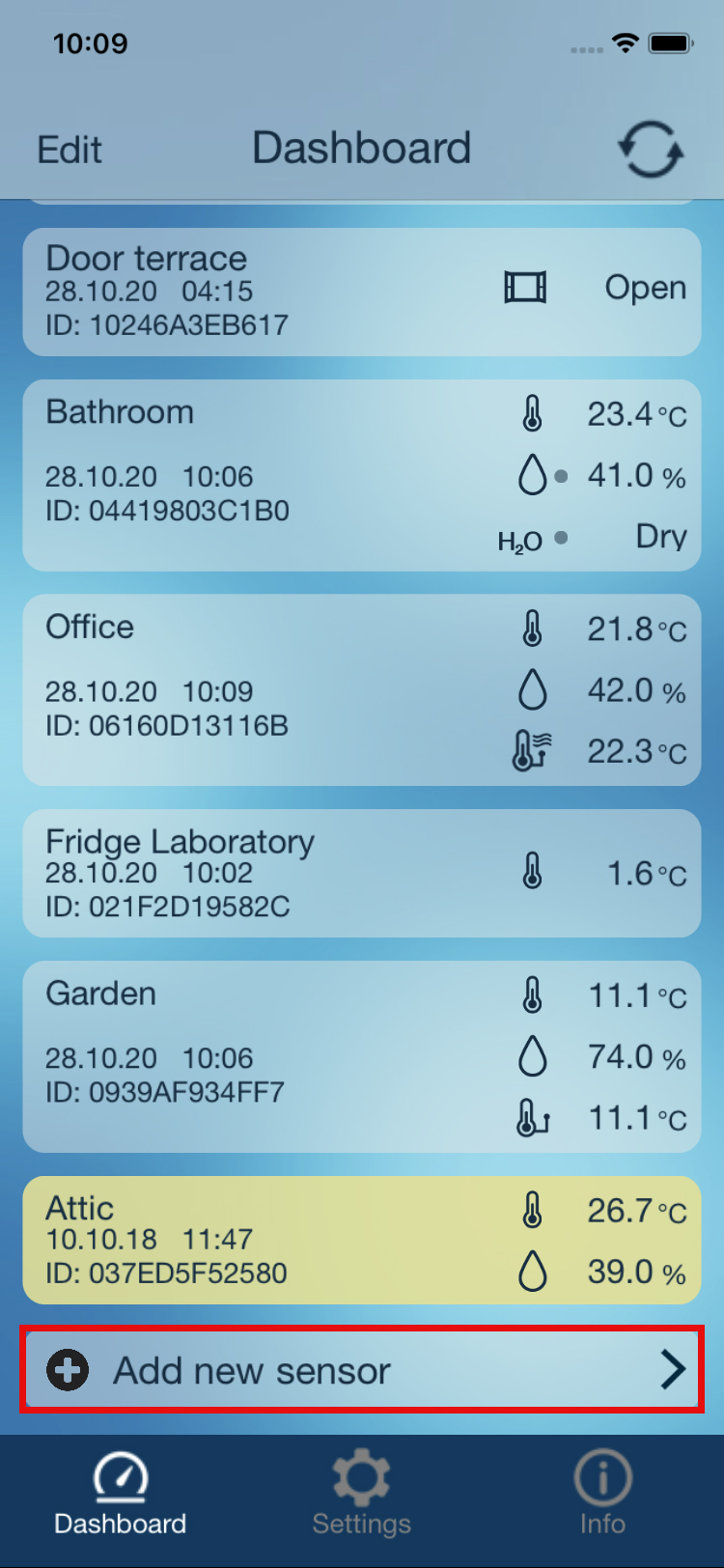The image size is (724, 1568).
Task: Open the Door terrace sensor card
Action: click(x=362, y=292)
